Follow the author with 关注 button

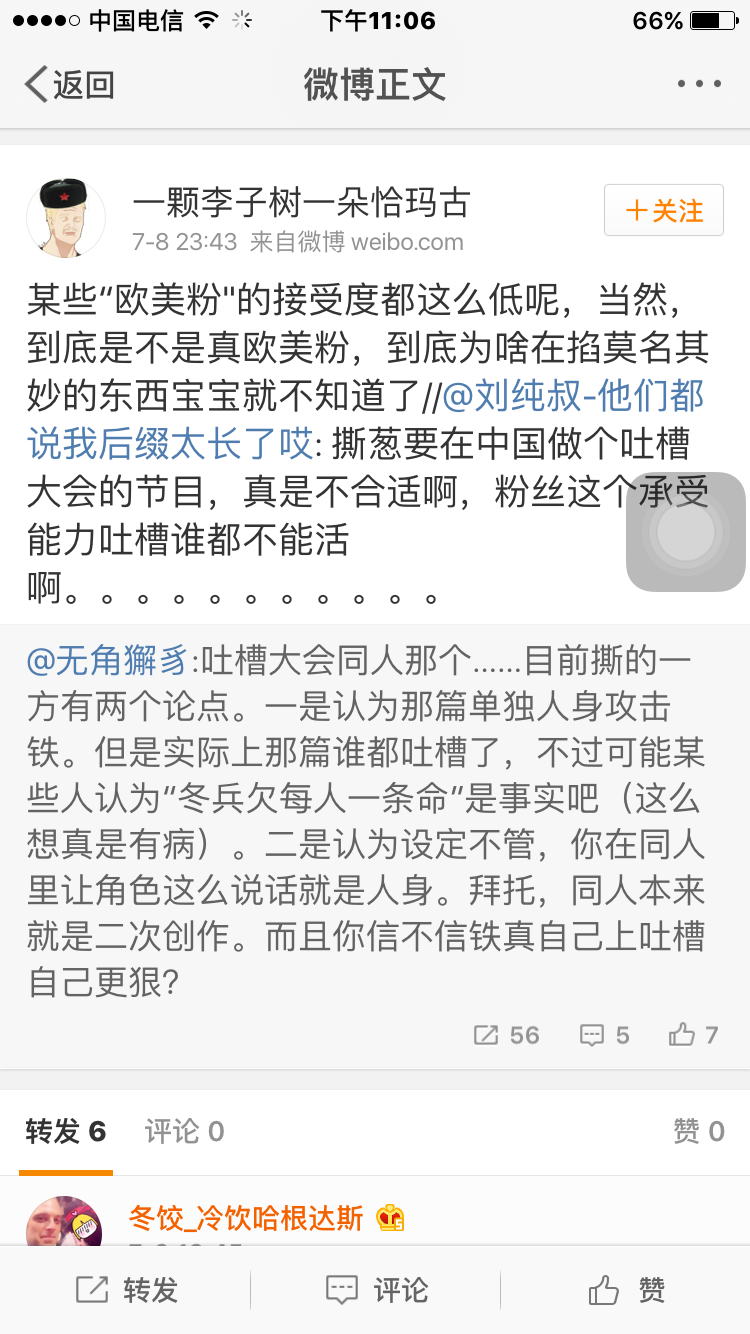[x=664, y=211]
